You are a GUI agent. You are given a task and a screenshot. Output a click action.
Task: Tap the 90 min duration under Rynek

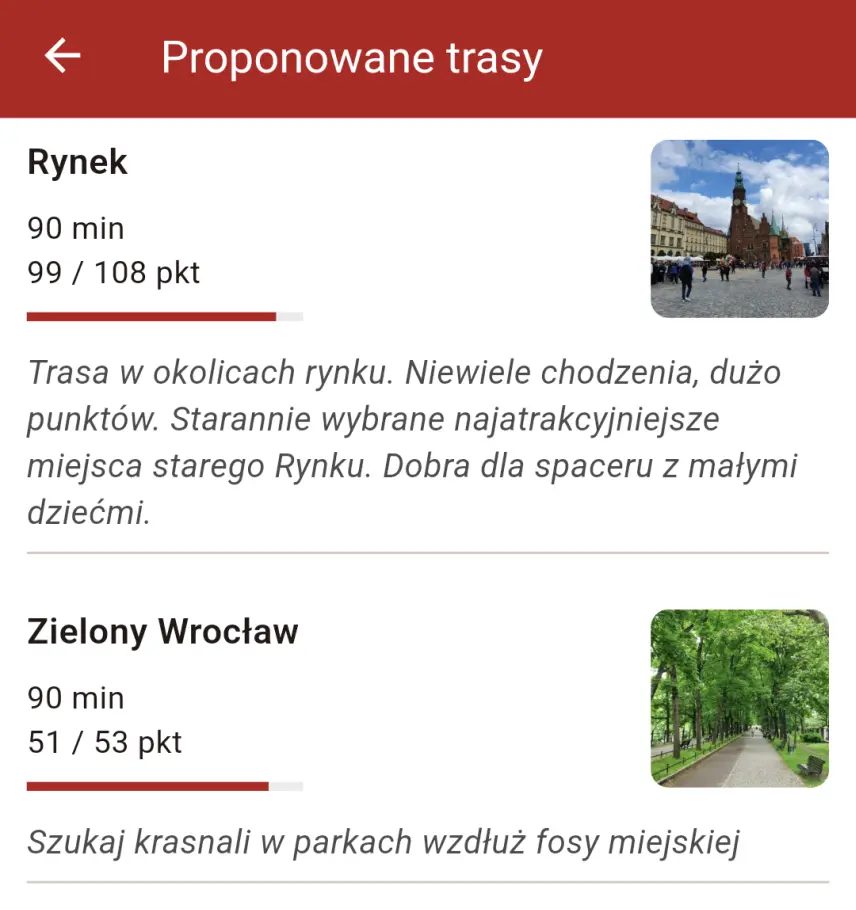[74, 228]
